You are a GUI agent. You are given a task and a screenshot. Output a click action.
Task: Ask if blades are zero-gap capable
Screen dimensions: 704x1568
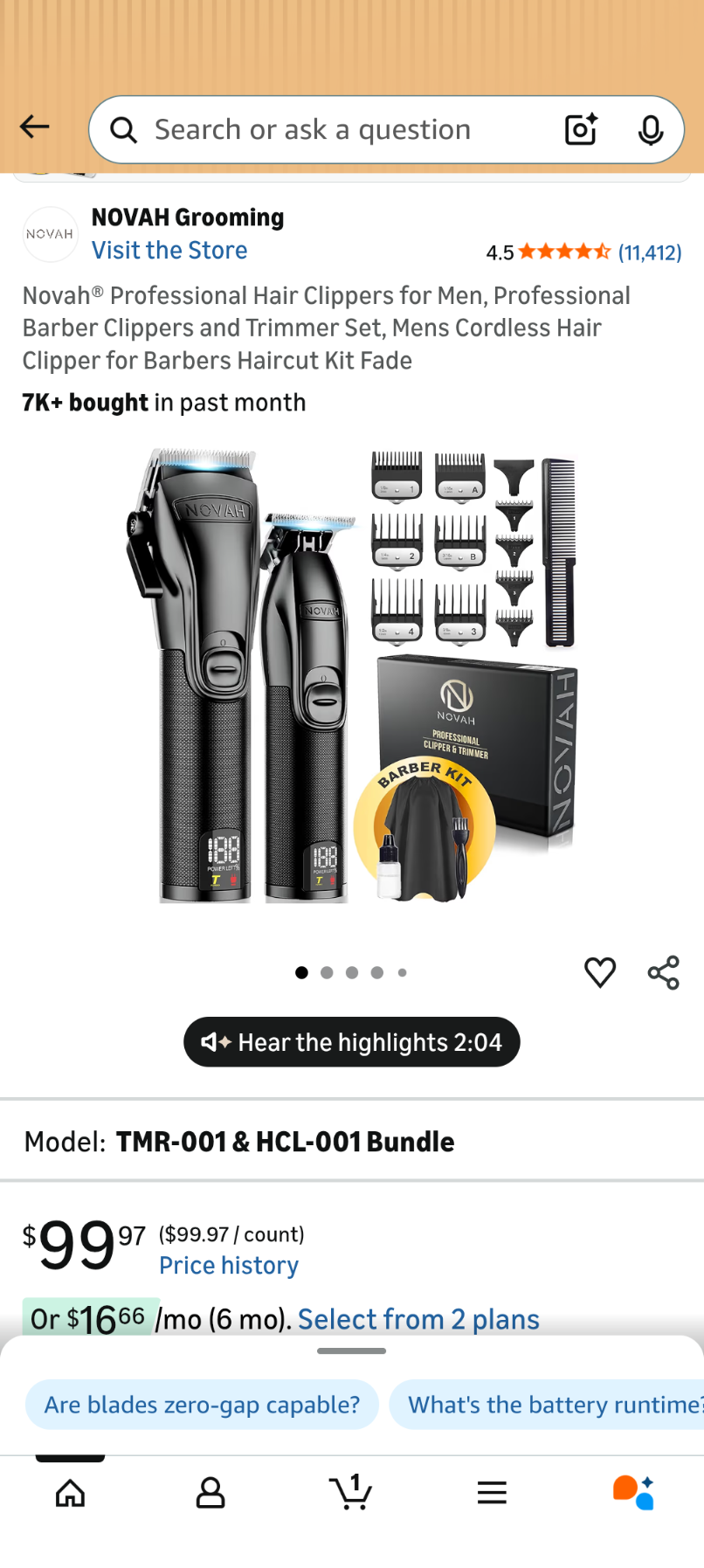202,1405
